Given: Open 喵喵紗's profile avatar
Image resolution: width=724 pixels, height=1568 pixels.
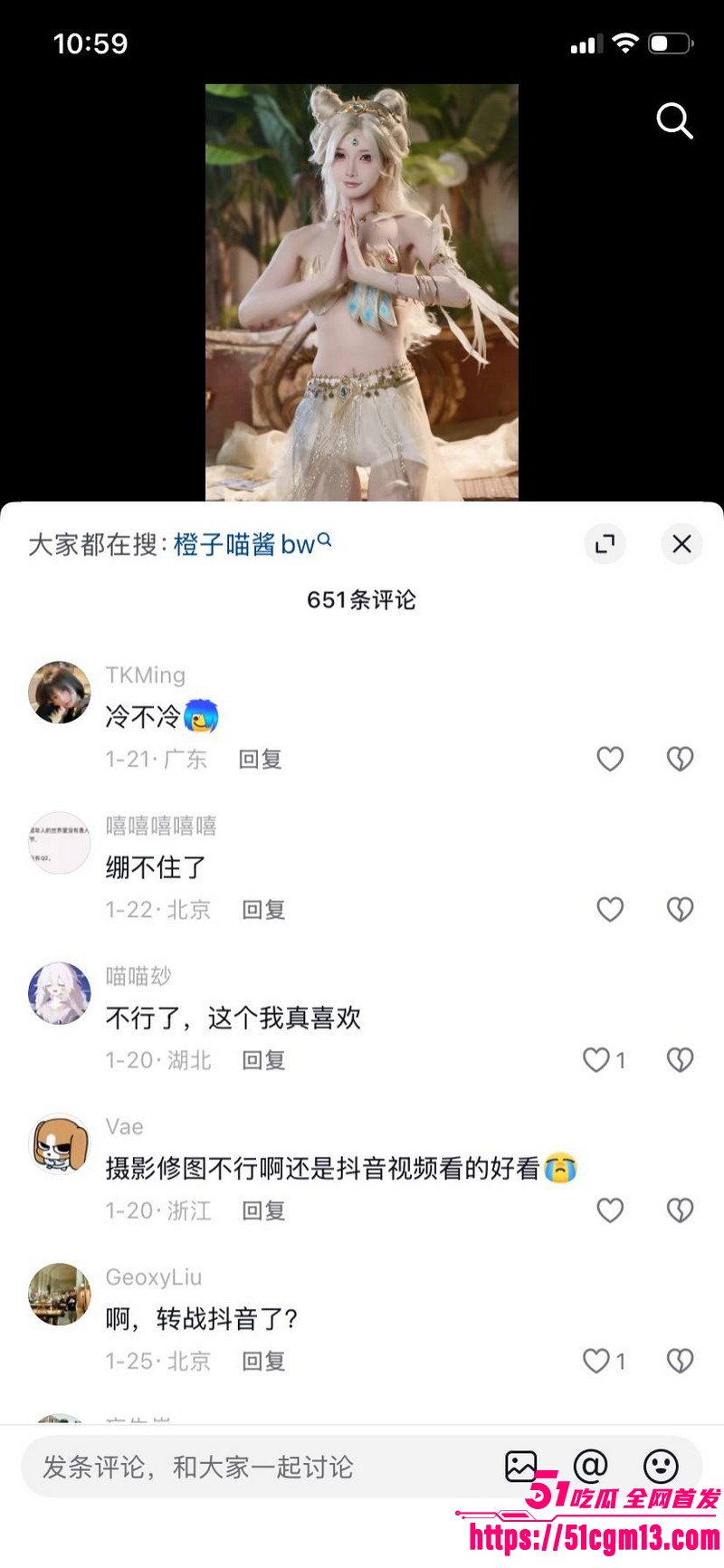Looking at the screenshot, I should pyautogui.click(x=60, y=993).
